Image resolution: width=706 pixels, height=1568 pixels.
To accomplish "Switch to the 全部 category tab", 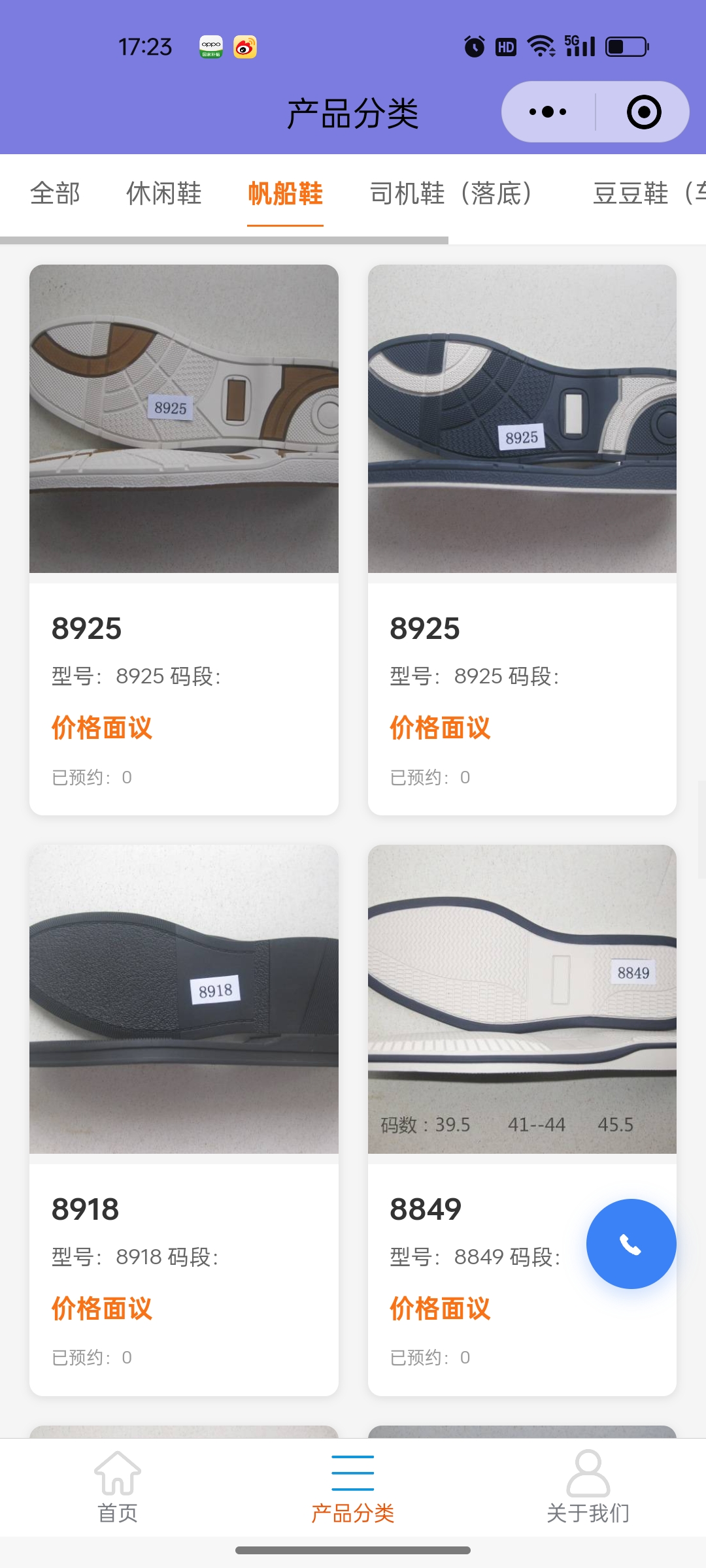I will click(55, 193).
